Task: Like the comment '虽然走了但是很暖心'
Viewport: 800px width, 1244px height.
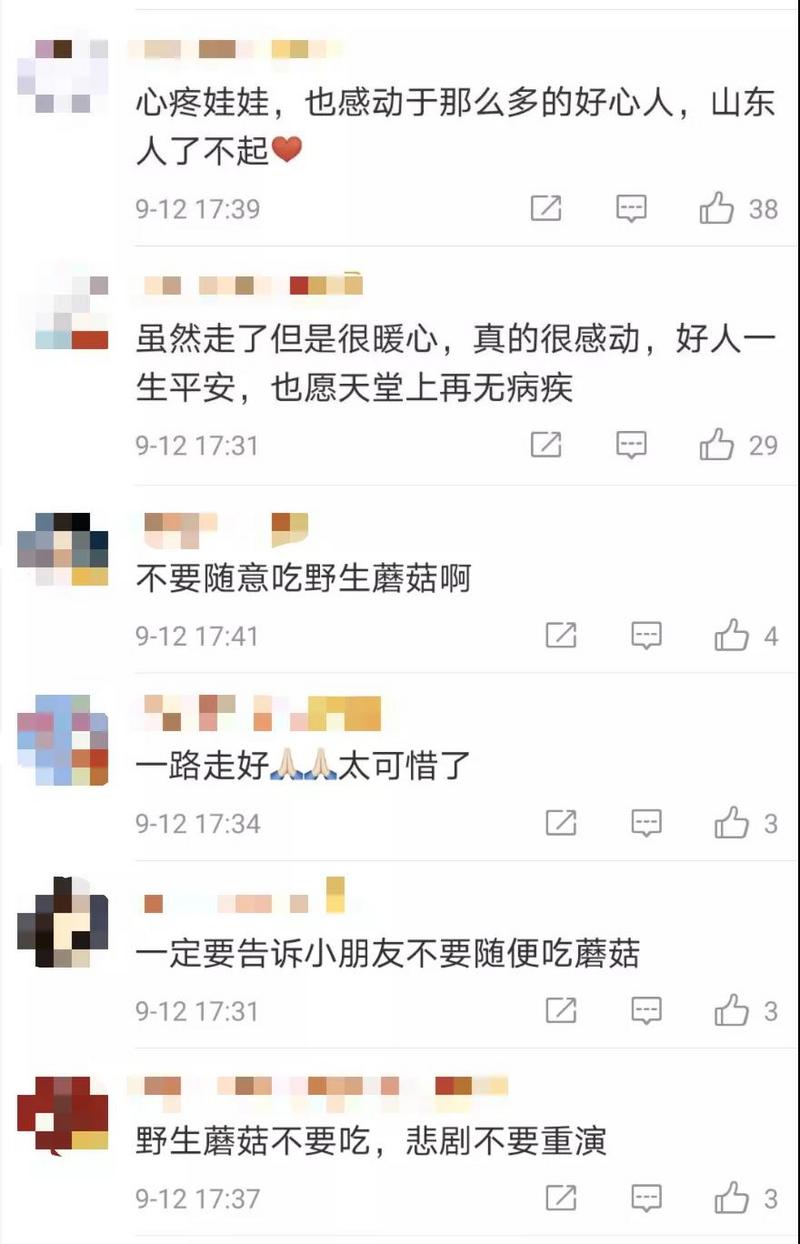Action: 717,444
